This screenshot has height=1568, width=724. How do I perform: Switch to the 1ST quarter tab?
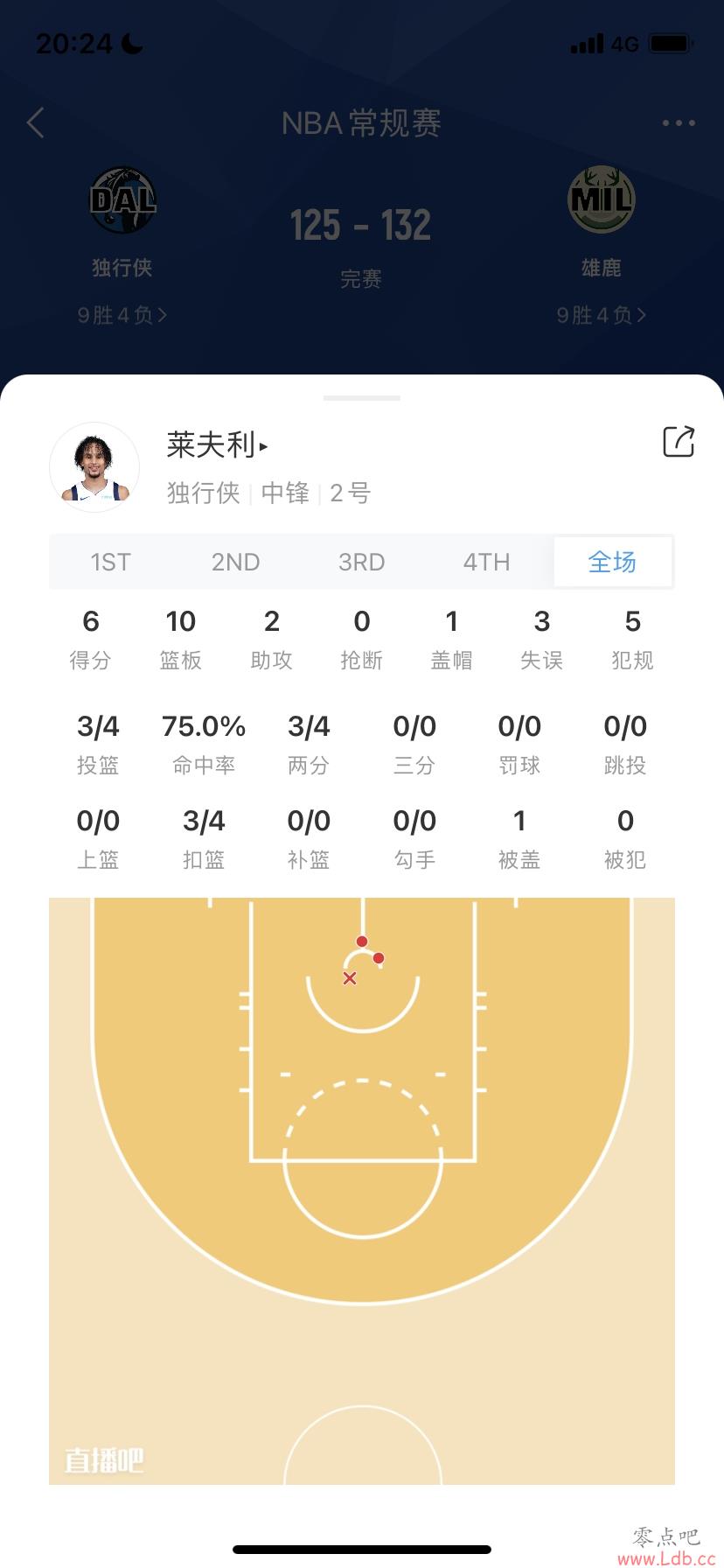click(111, 562)
